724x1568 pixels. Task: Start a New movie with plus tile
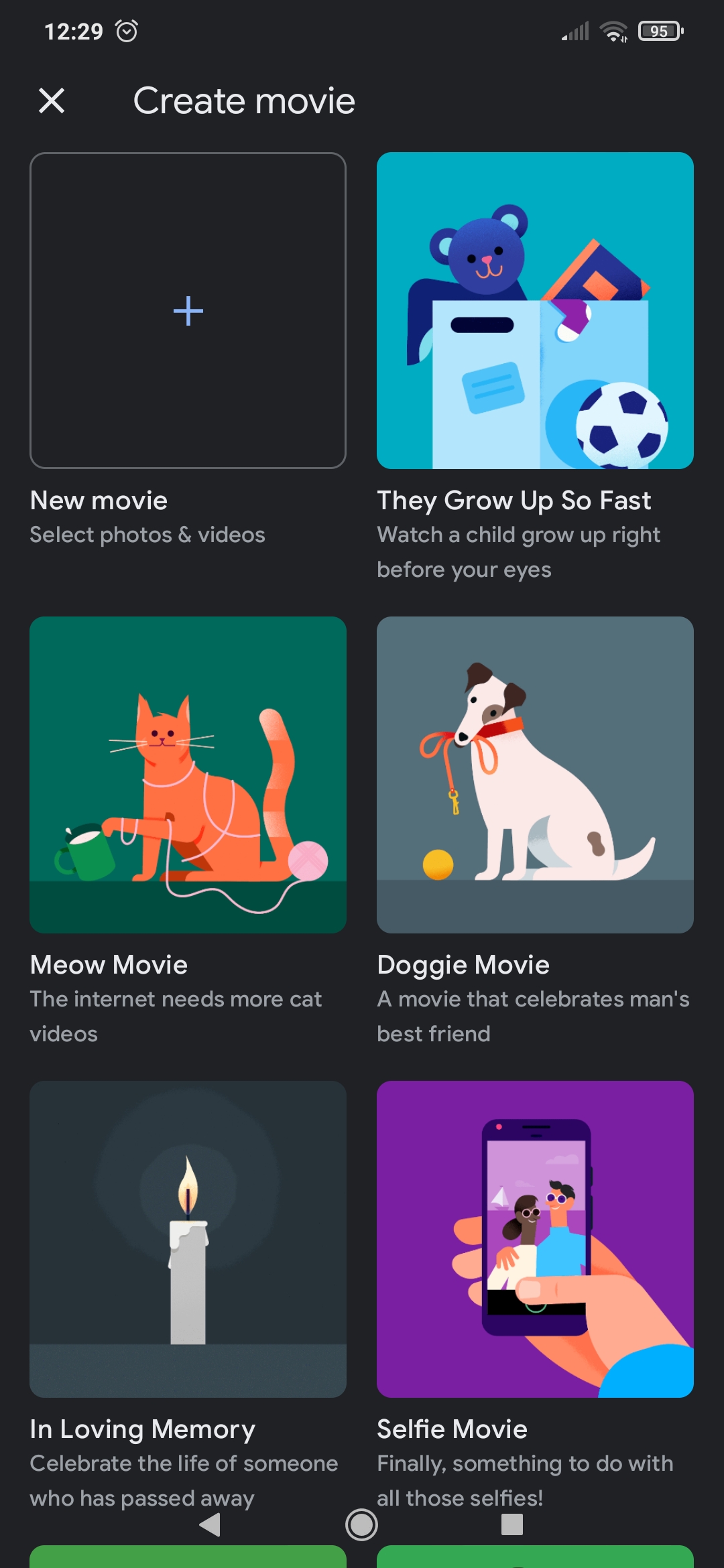pyautogui.click(x=188, y=311)
